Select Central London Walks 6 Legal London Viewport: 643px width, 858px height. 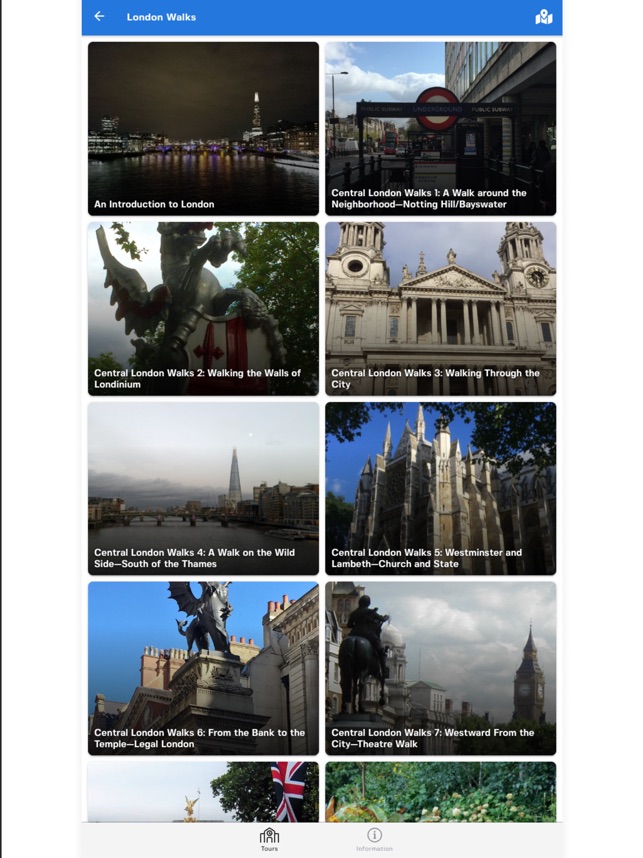coord(203,668)
